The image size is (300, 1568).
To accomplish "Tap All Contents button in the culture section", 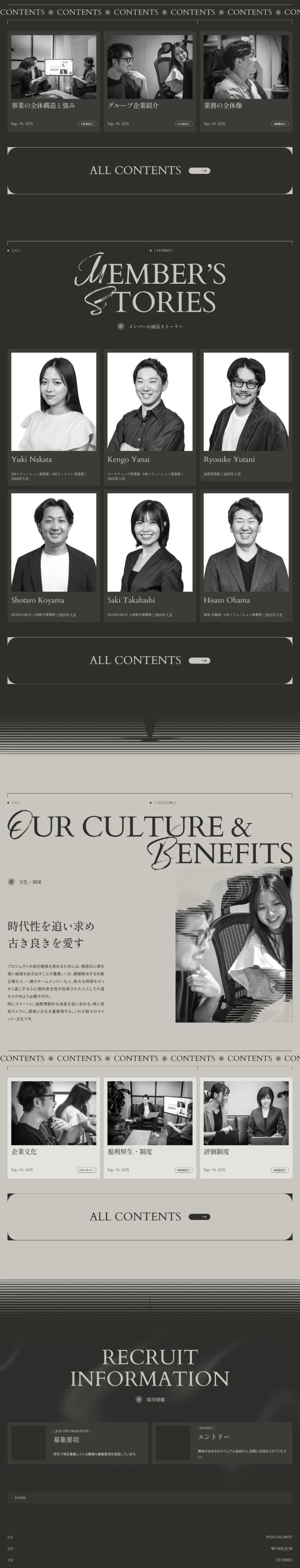I will coord(150,1216).
